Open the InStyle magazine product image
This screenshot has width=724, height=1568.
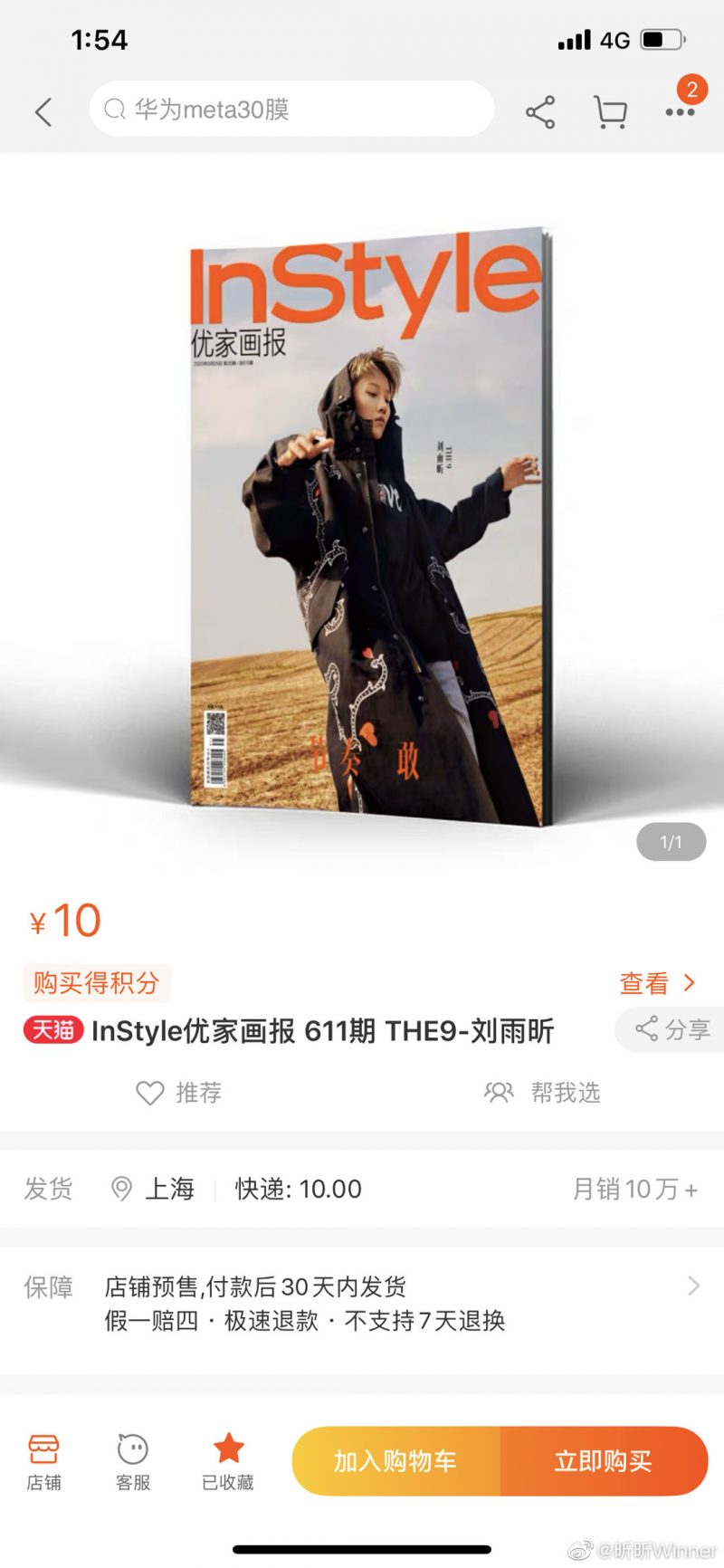coord(367,525)
